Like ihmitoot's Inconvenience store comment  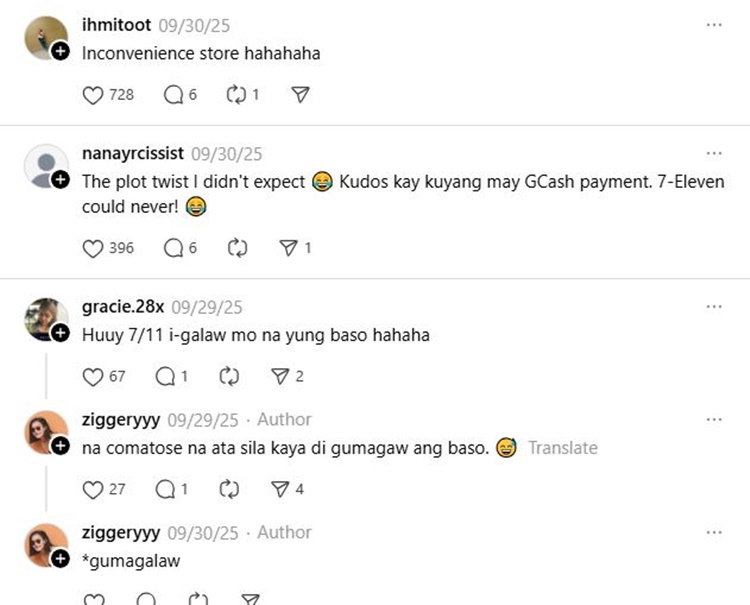pos(93,95)
